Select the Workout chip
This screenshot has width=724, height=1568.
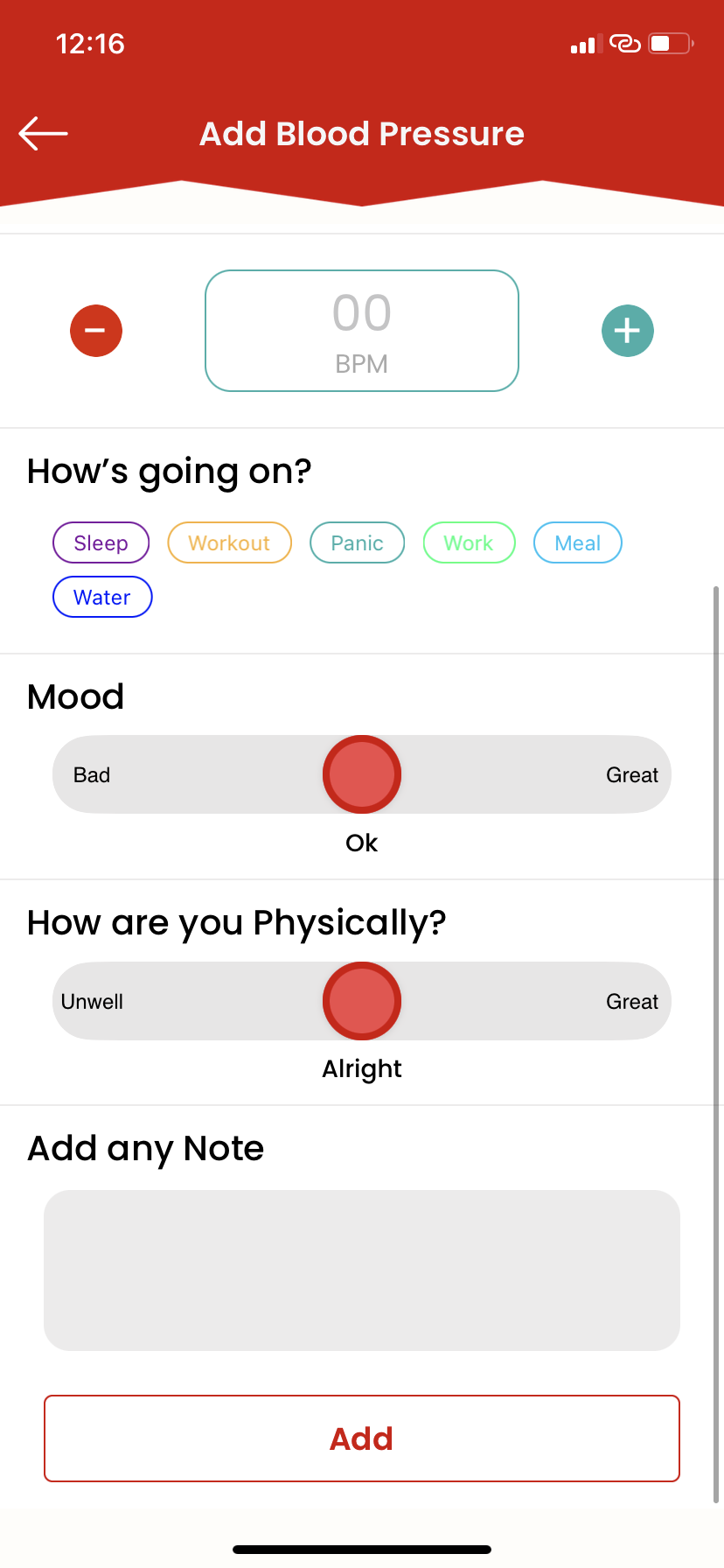[229, 542]
